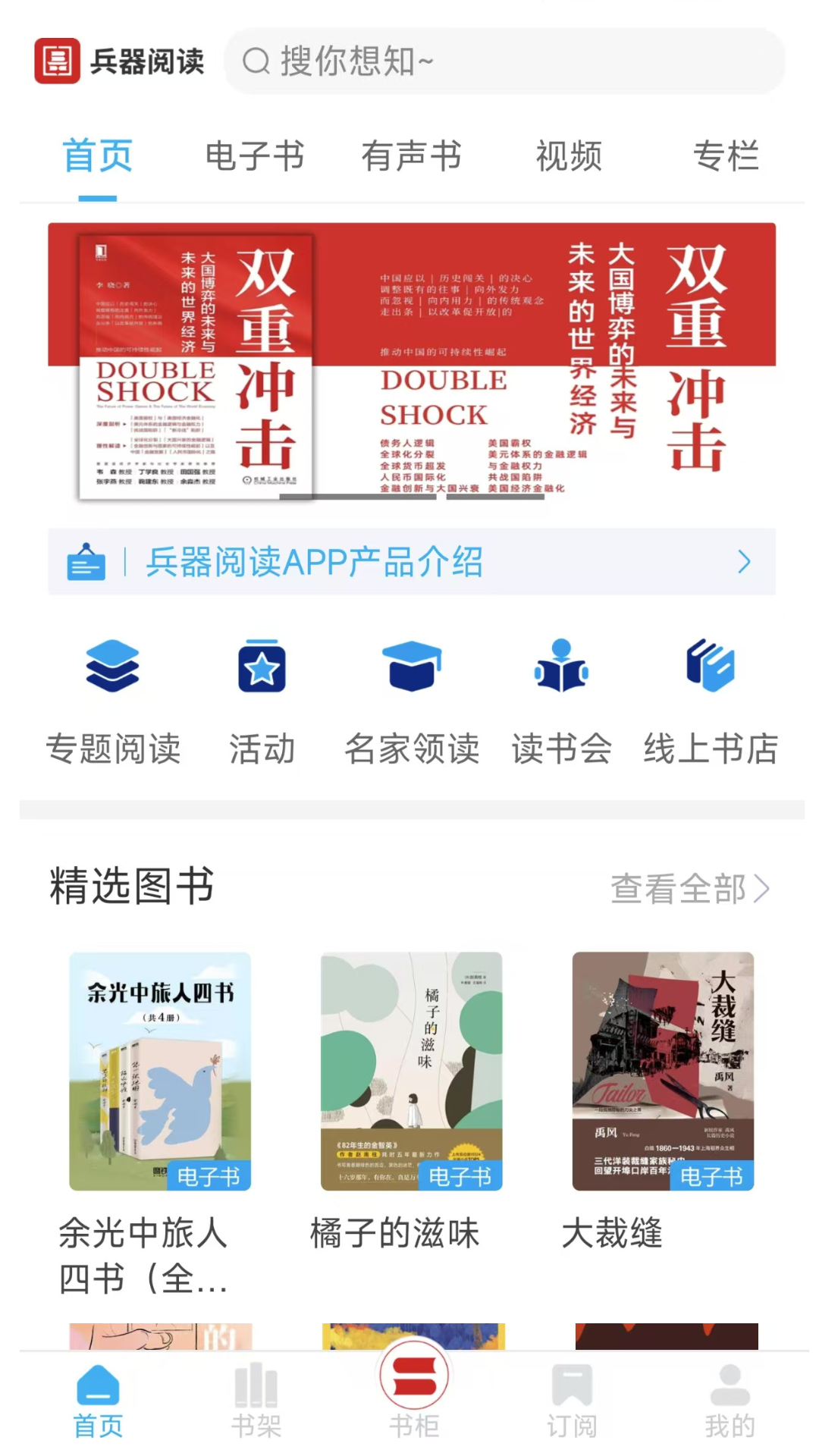Select the 专栏 top tab
The image size is (819, 1456).
coord(726,156)
